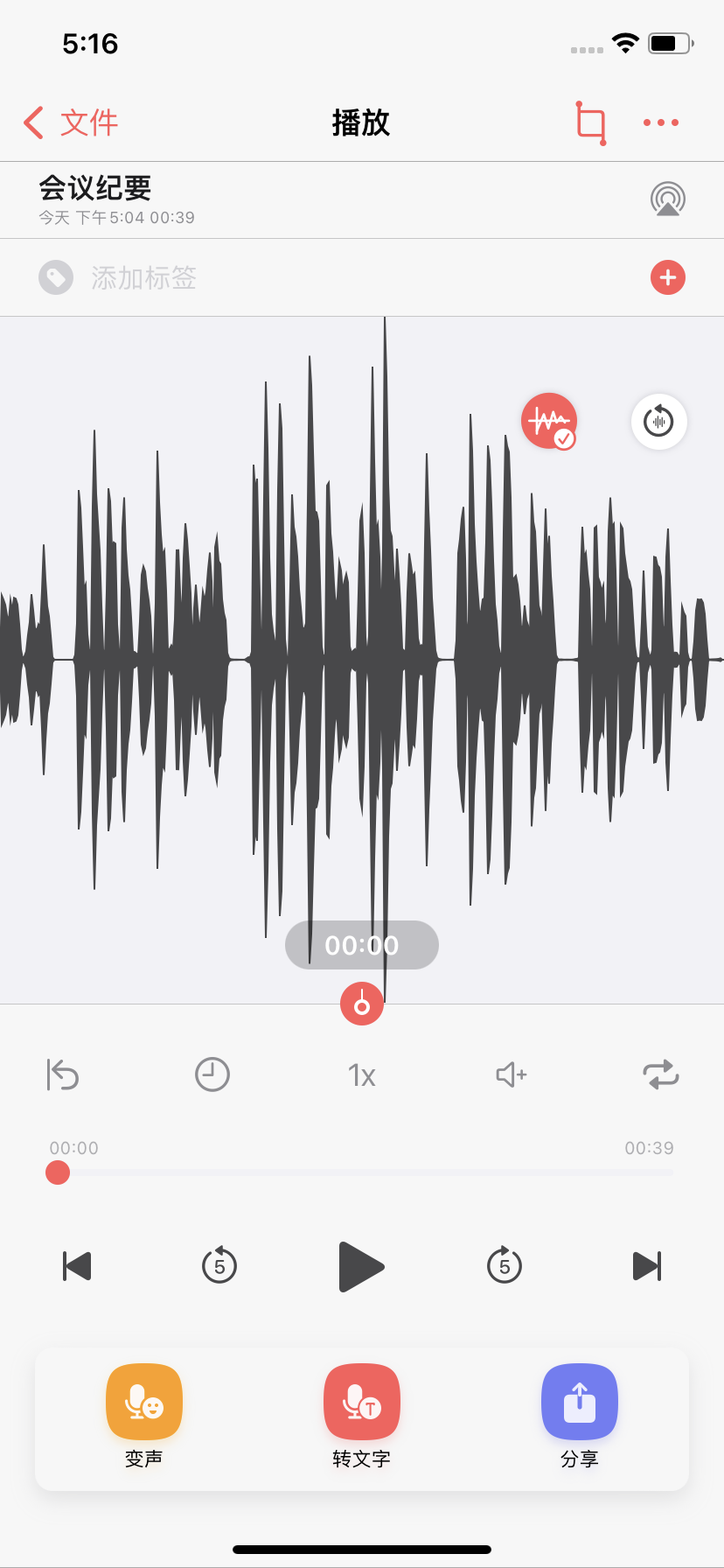
Task: Toggle loop playback
Action: [661, 1074]
